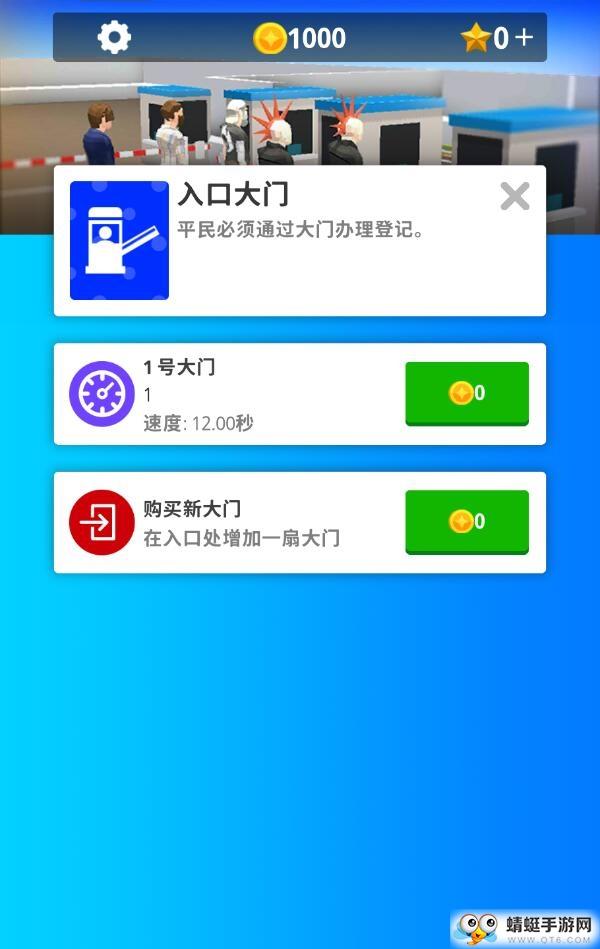Screen dimensions: 600x949
Task: Upgrade 1号大门 speed for 0 coins
Action: click(466, 393)
